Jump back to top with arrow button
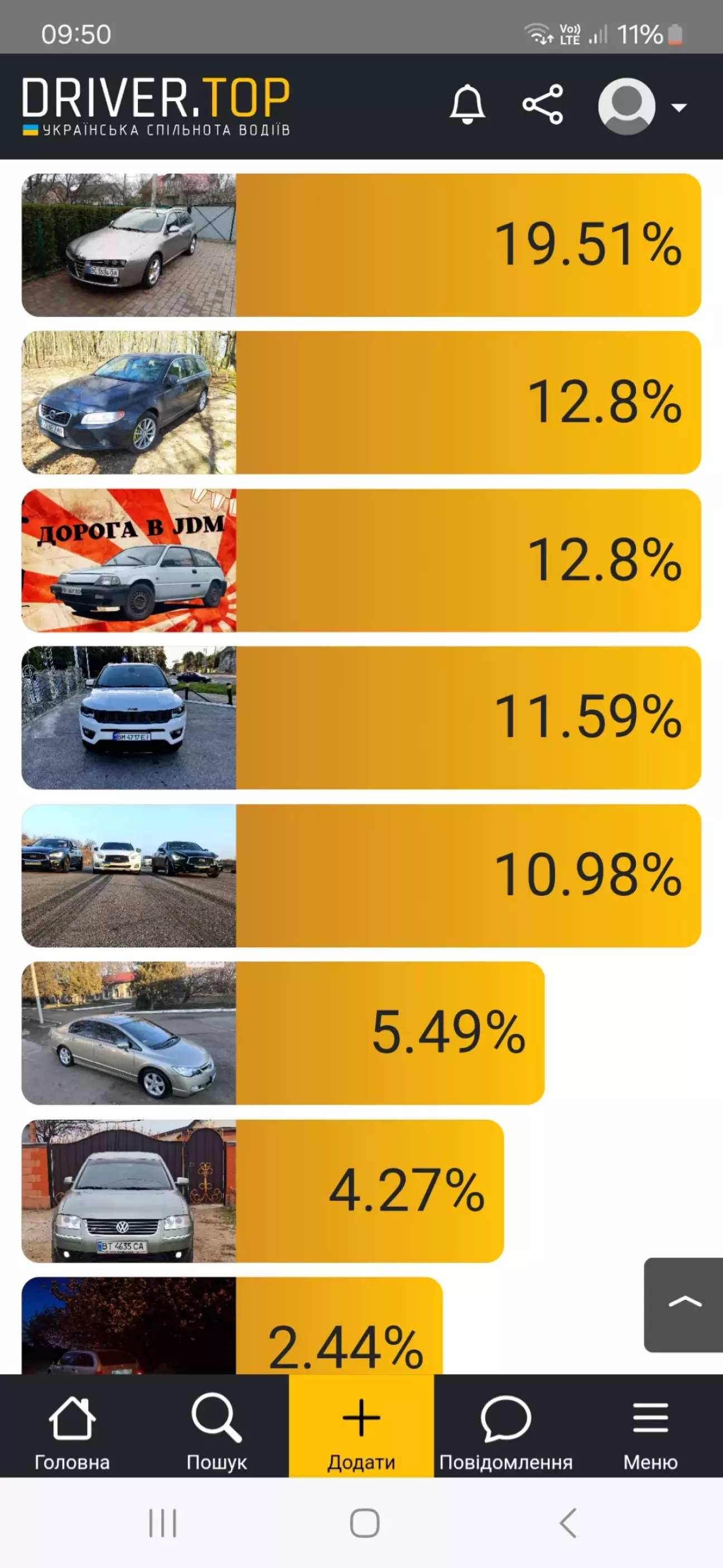 (x=683, y=1305)
